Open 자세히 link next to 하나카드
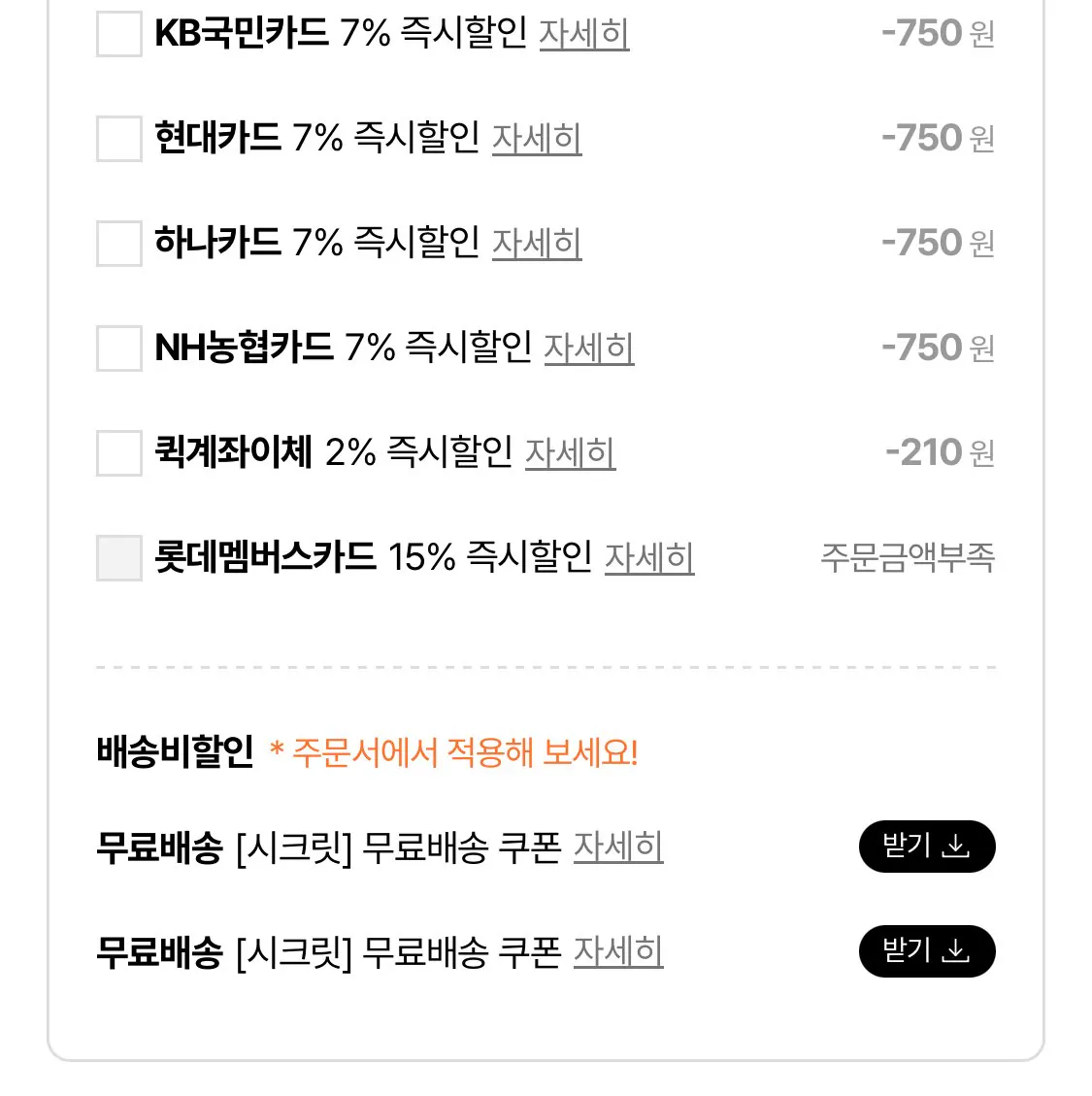 pyautogui.click(x=538, y=244)
